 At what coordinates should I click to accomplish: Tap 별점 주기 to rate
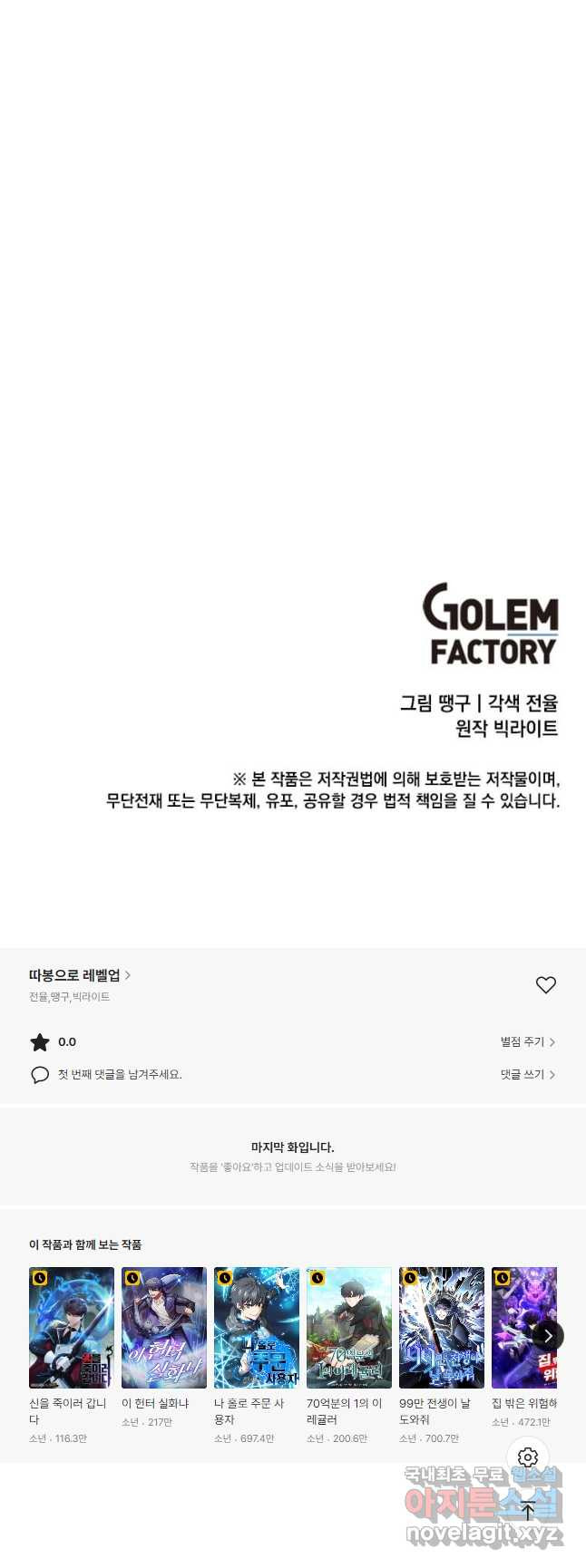(527, 1041)
